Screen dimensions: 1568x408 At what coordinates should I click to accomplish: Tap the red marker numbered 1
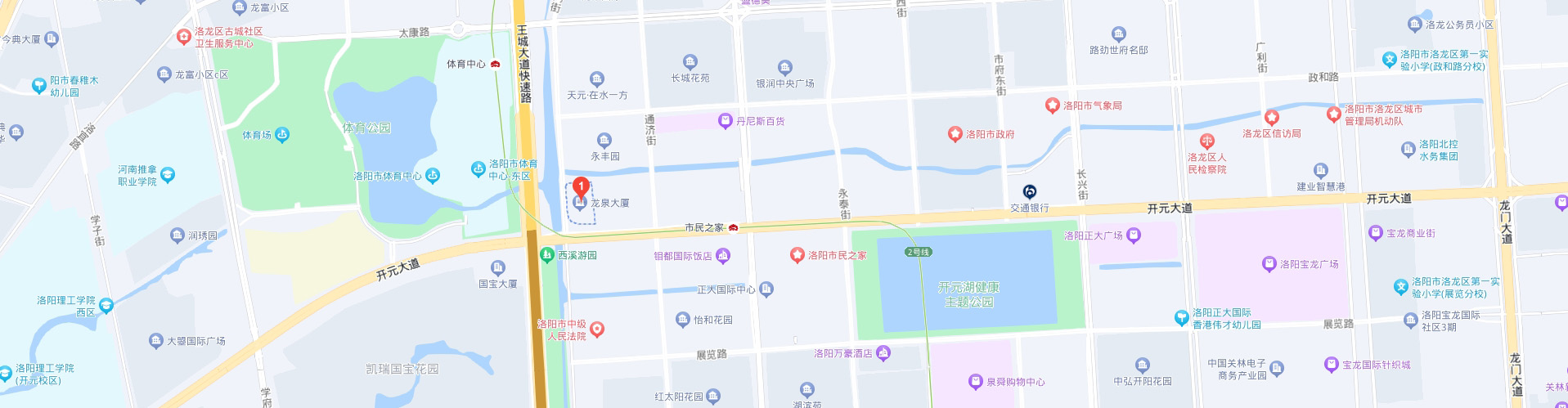point(581,187)
